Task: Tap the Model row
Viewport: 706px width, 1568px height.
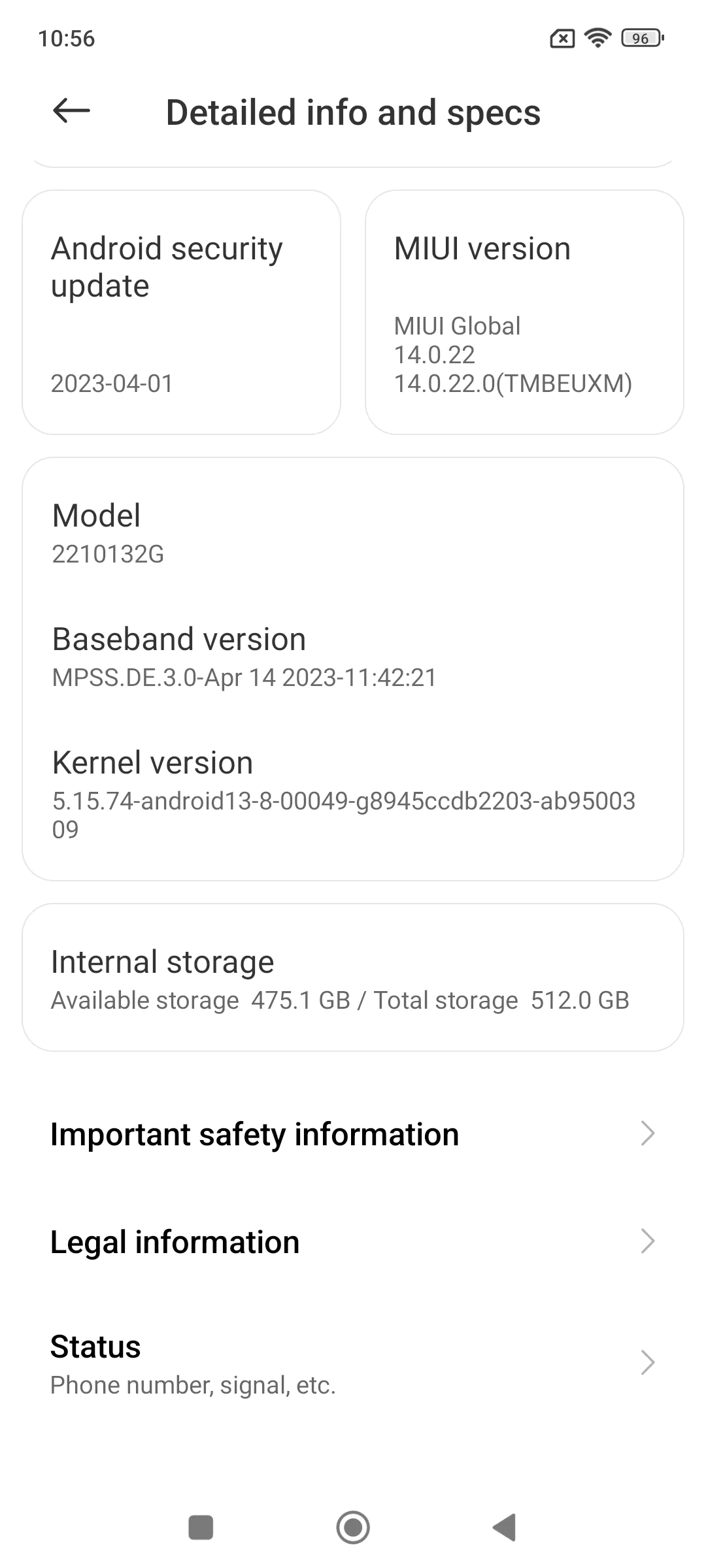Action: (353, 533)
